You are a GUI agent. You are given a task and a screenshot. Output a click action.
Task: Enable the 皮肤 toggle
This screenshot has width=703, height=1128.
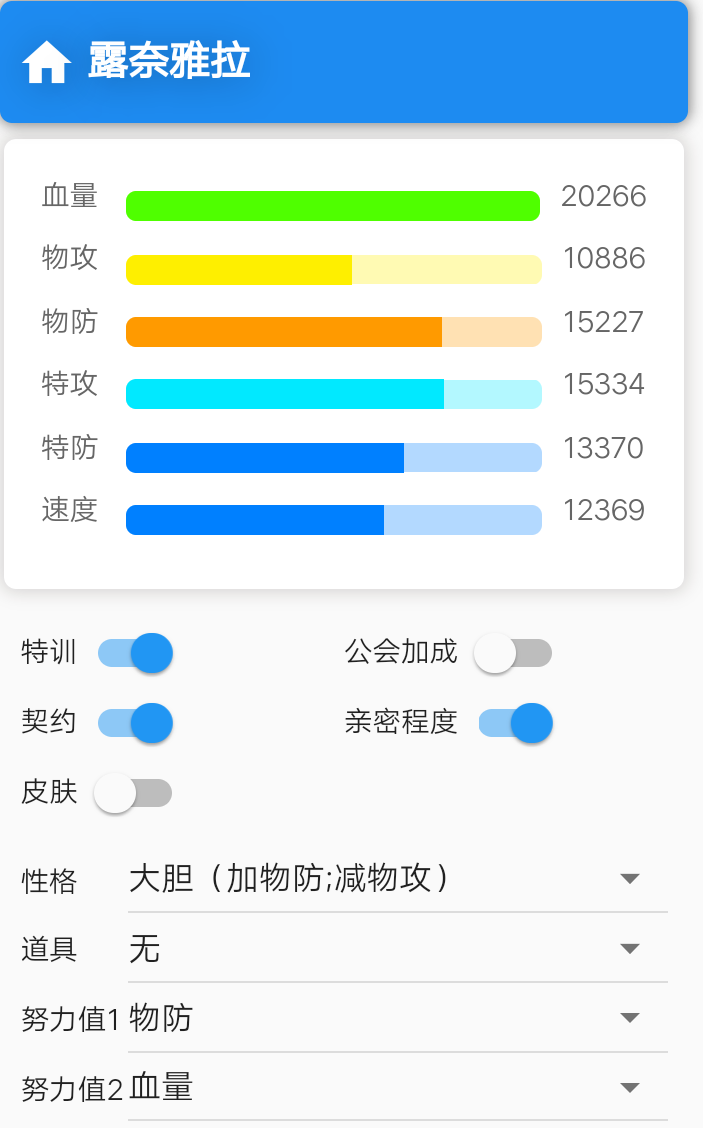point(133,793)
